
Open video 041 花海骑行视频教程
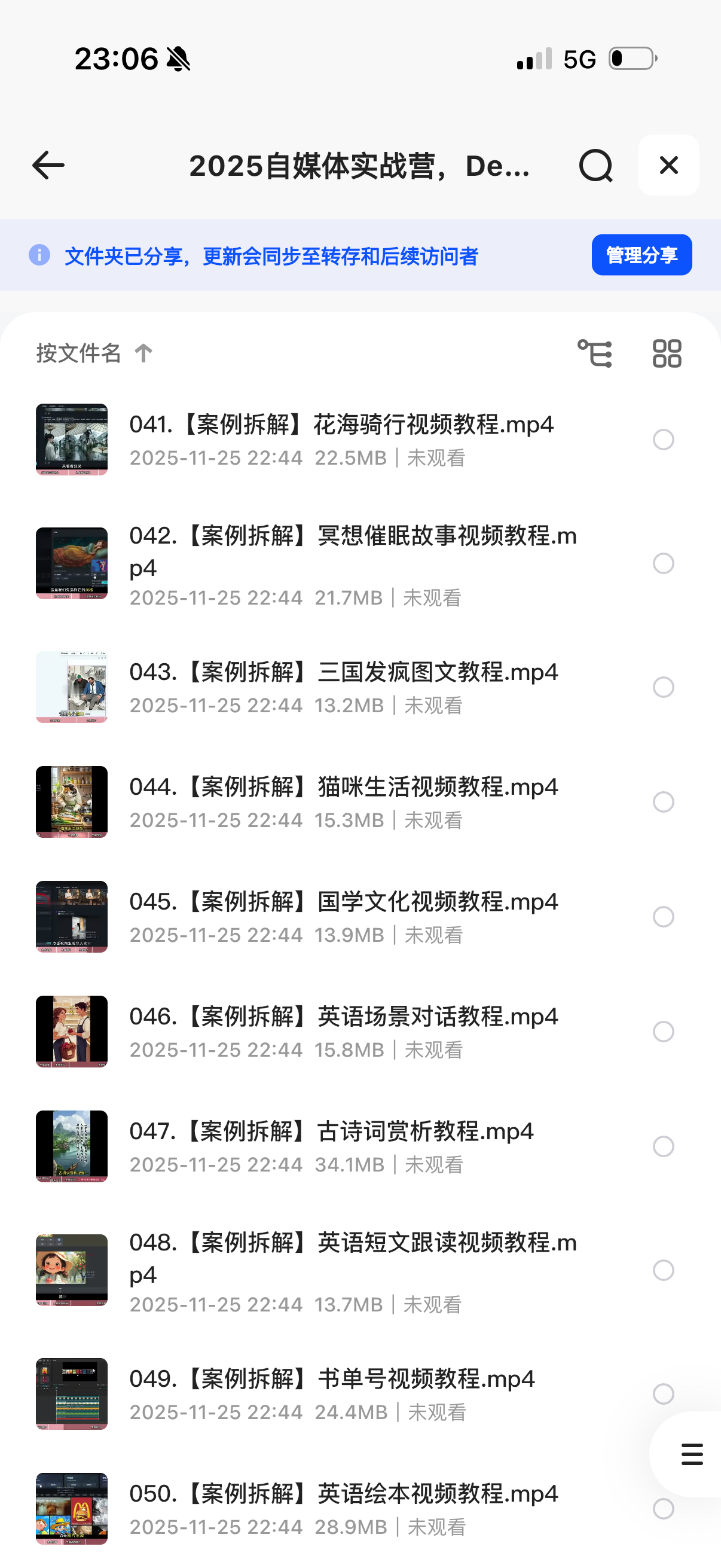click(341, 425)
